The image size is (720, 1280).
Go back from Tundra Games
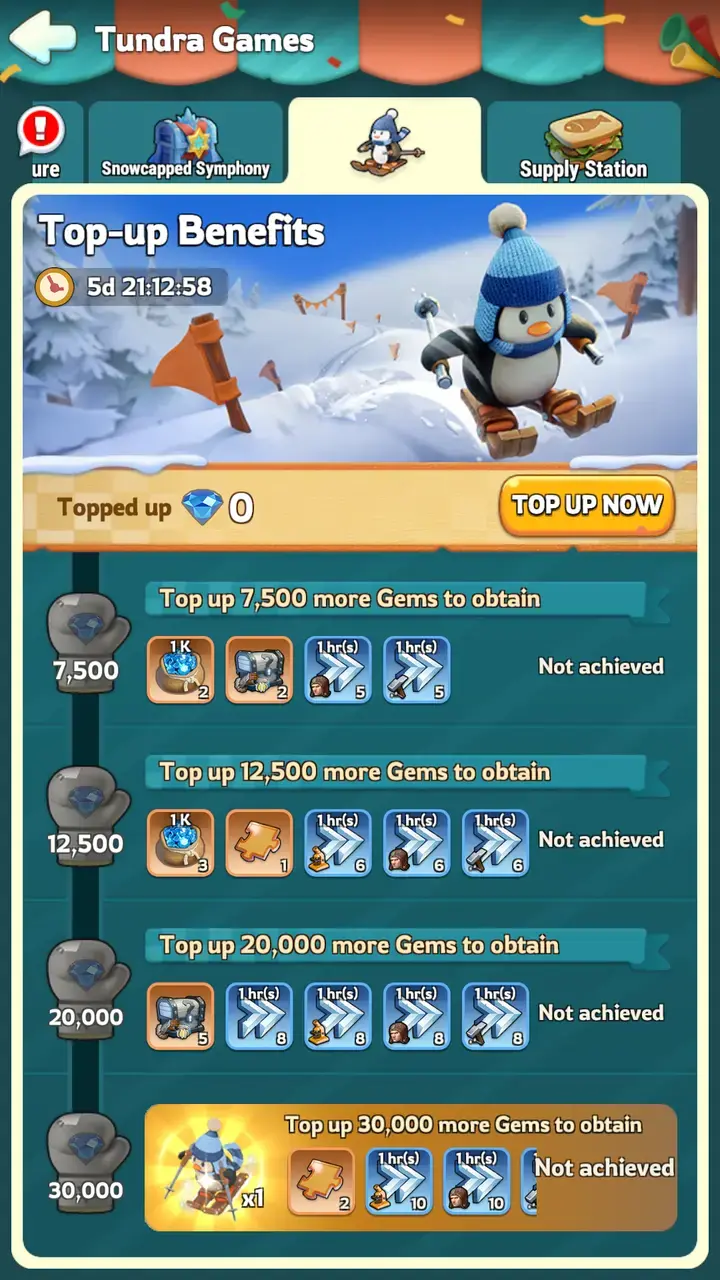click(42, 39)
